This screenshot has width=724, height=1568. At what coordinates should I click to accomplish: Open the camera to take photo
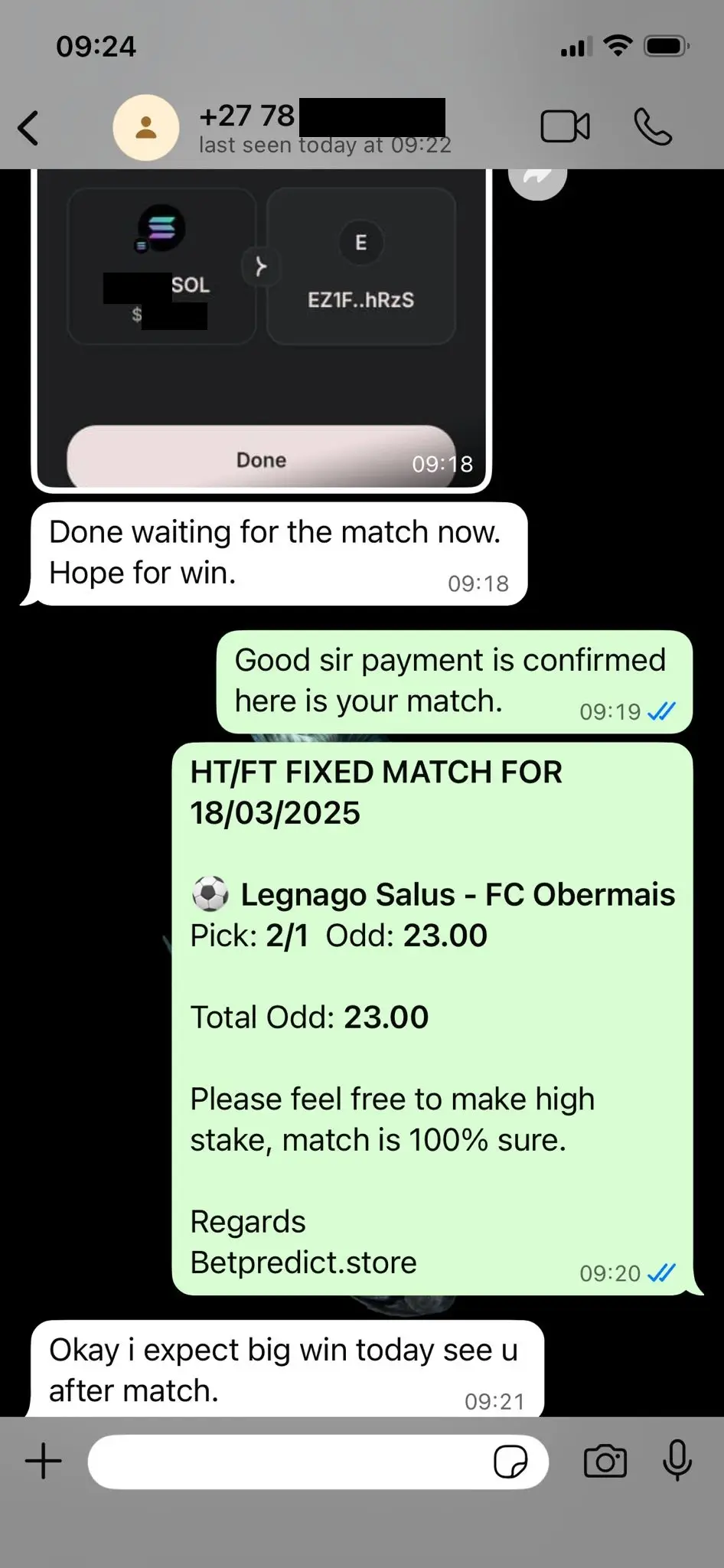605,1461
